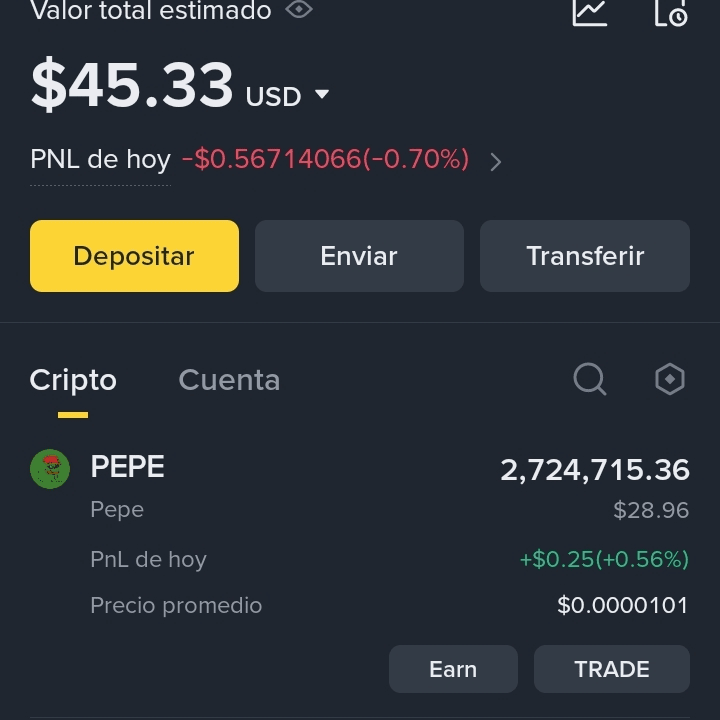Tap Earn for PEPE
The image size is (720, 720).
tap(453, 669)
